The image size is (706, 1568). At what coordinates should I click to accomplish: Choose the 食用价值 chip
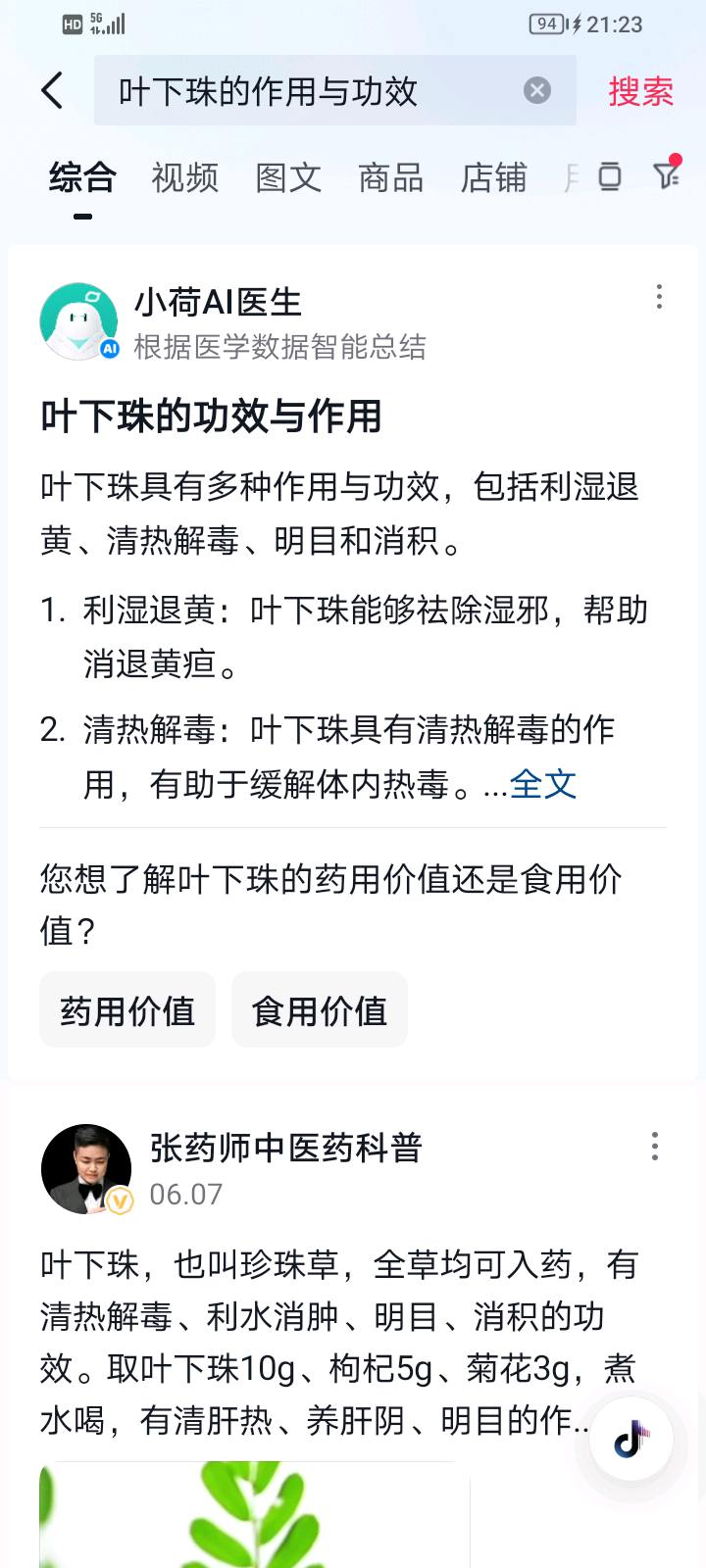point(320,1010)
